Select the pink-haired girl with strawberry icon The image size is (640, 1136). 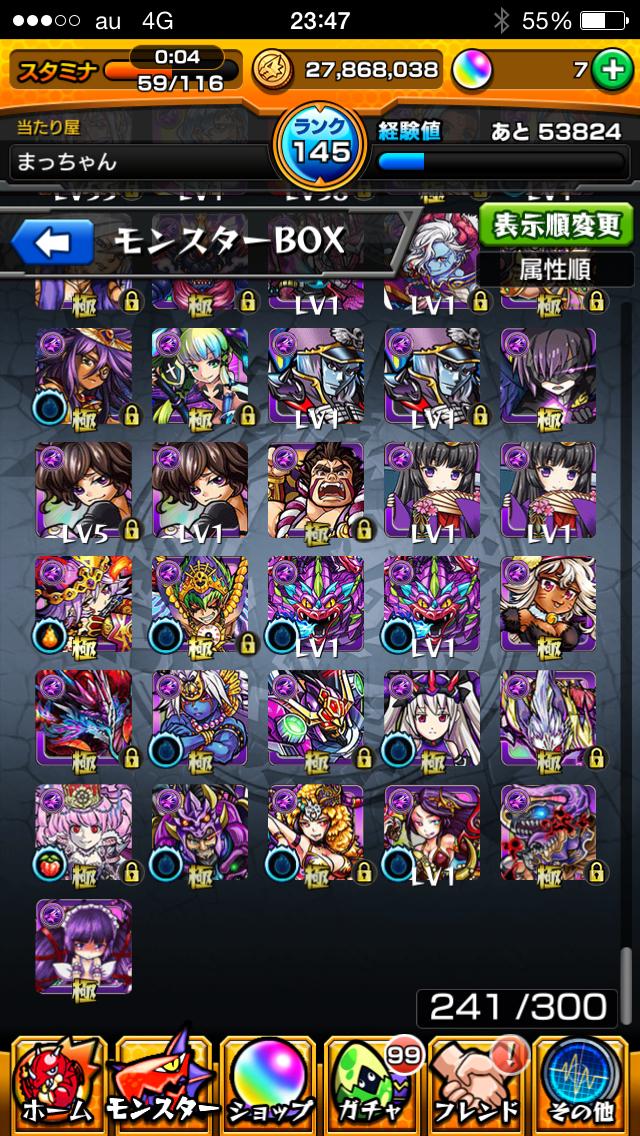[x=84, y=832]
